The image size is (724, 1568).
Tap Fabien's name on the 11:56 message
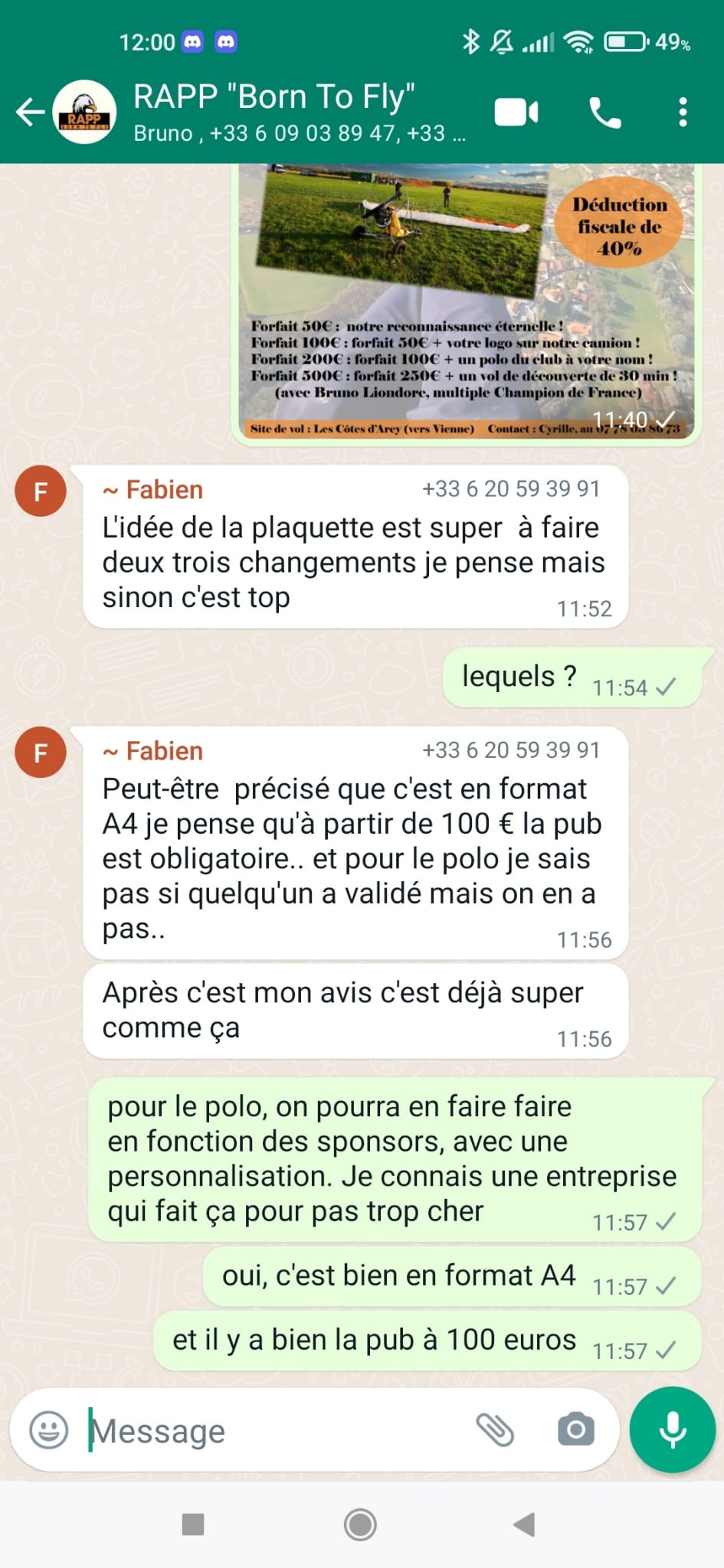163,751
